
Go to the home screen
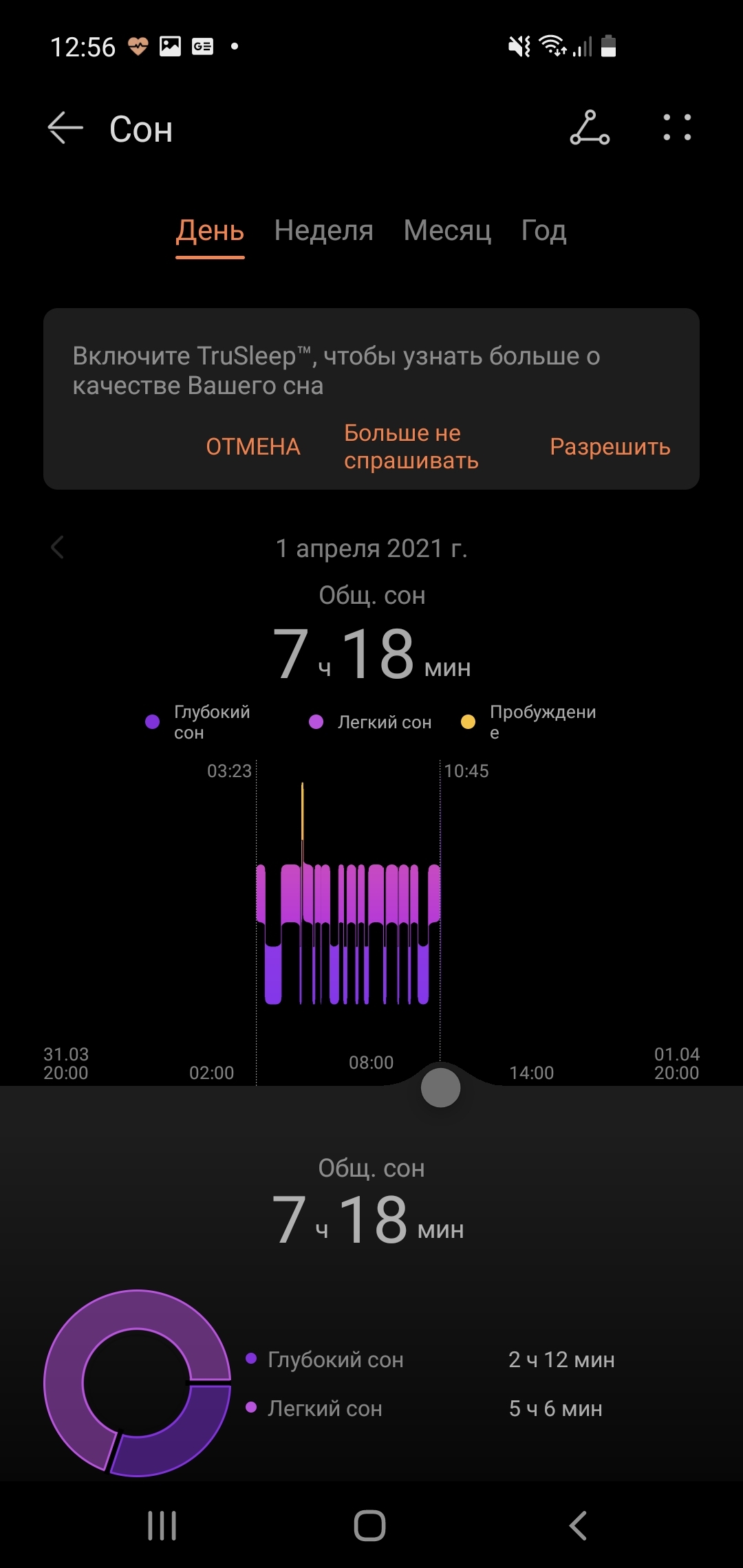pyautogui.click(x=370, y=1525)
